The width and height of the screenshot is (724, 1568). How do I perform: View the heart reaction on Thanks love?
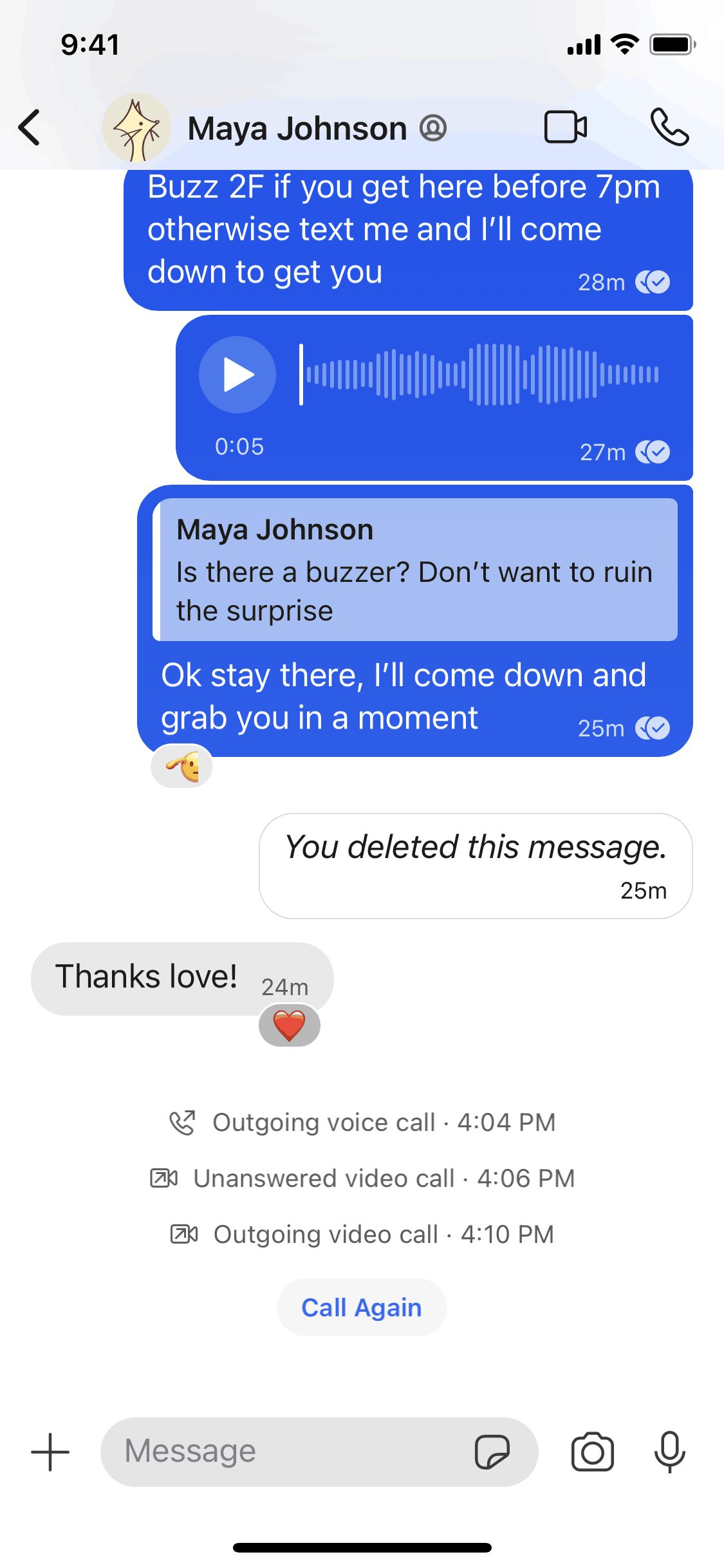click(x=290, y=1025)
